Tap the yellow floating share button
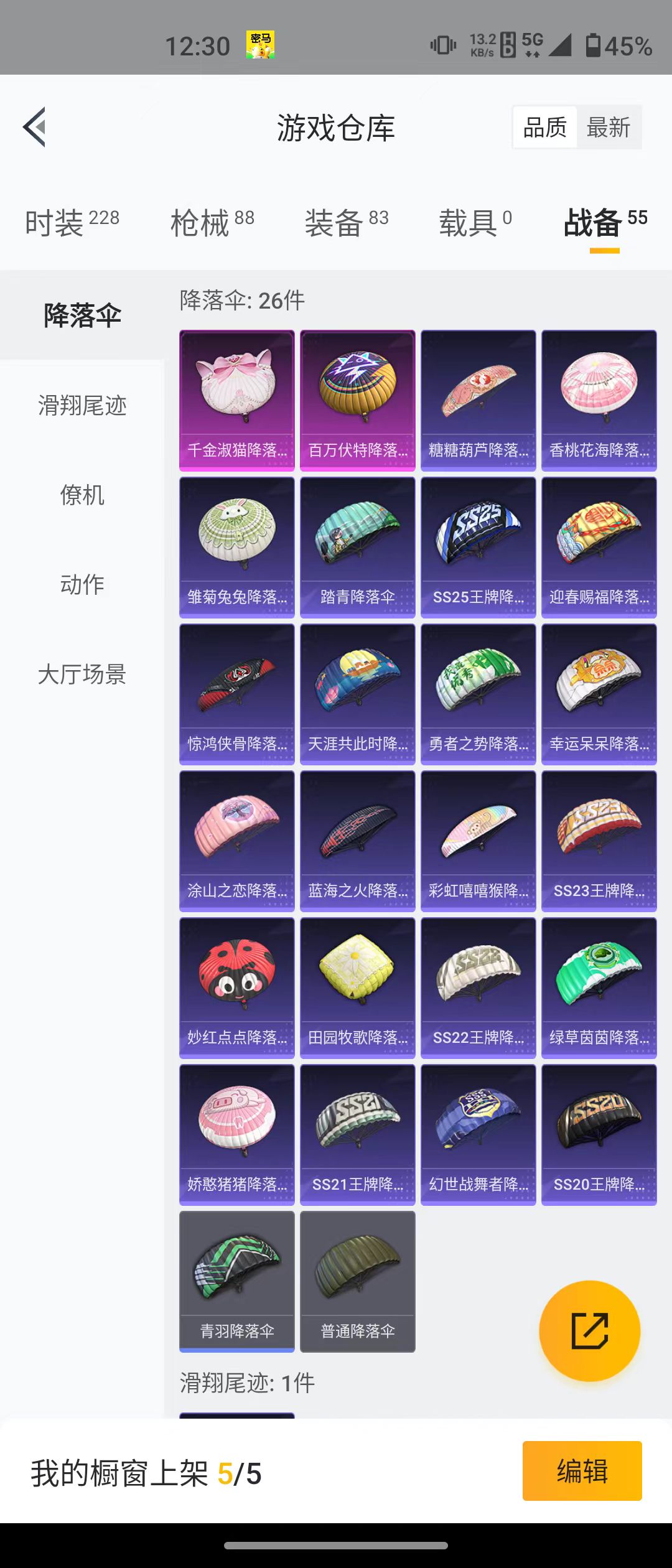Viewport: 672px width, 1568px height. (x=589, y=1331)
